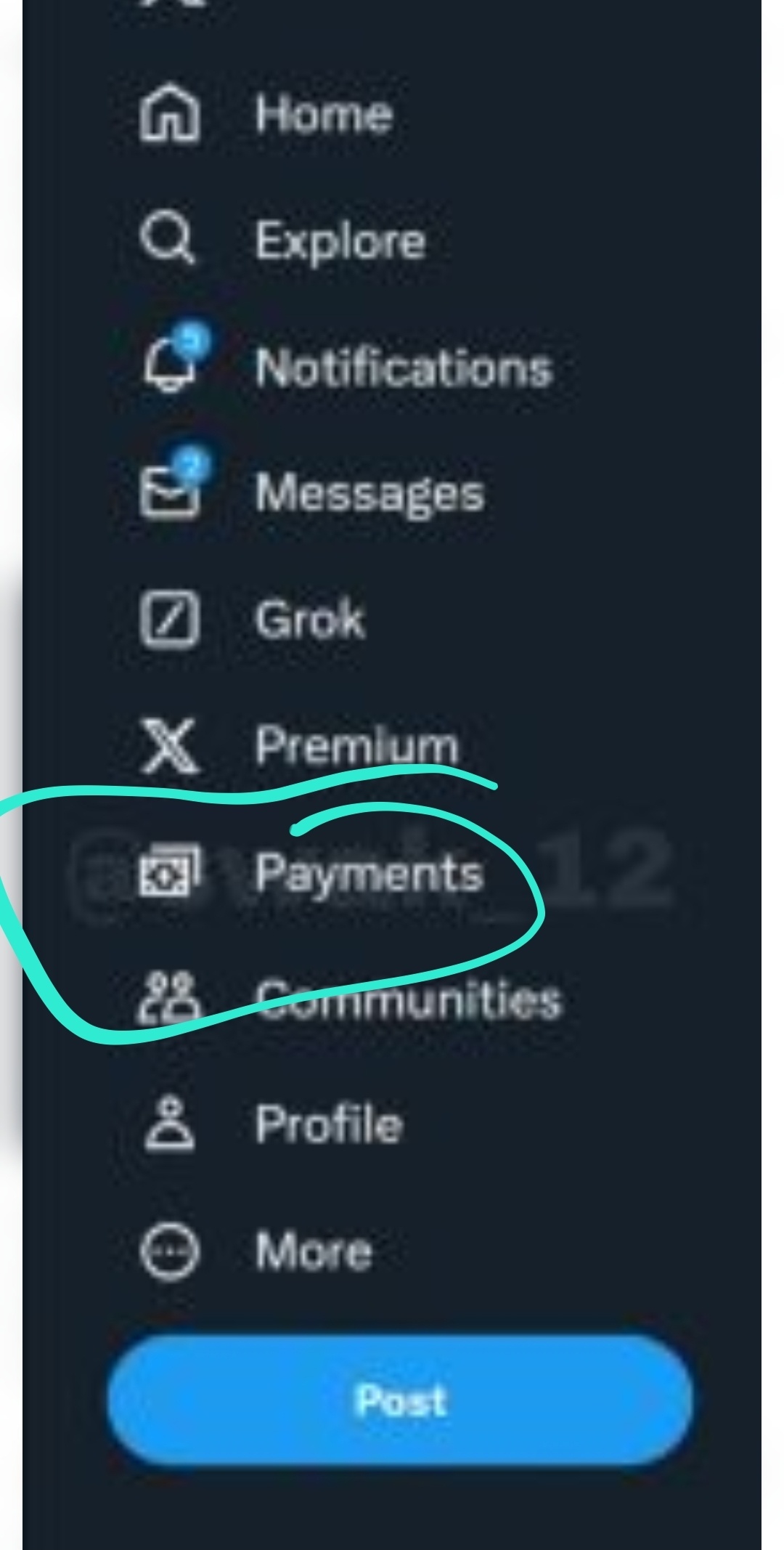
Task: Open the Premium page
Action: 298,745
